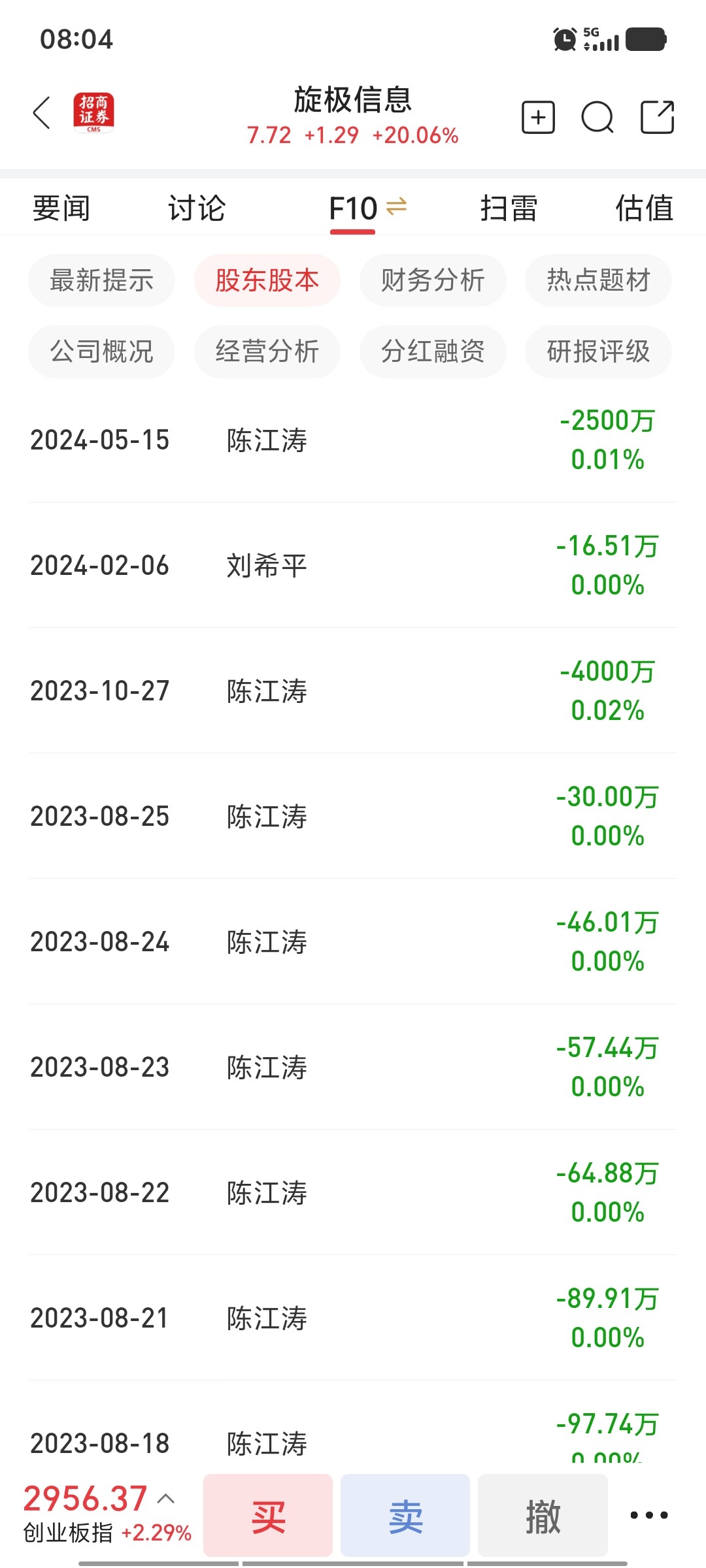Share this stock page
This screenshot has height=1568, width=706.
pos(657,118)
